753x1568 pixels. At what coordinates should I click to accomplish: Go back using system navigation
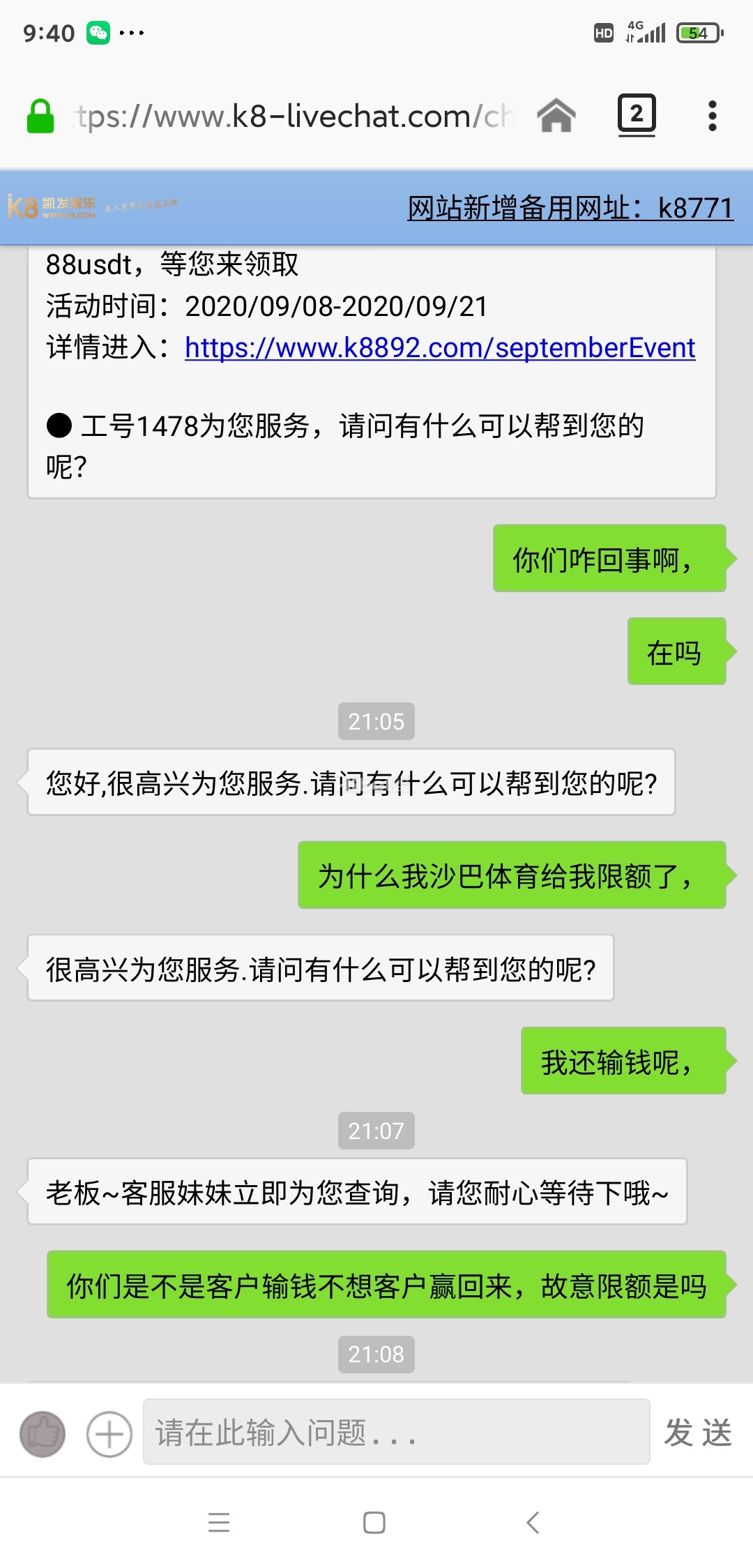click(x=533, y=1522)
